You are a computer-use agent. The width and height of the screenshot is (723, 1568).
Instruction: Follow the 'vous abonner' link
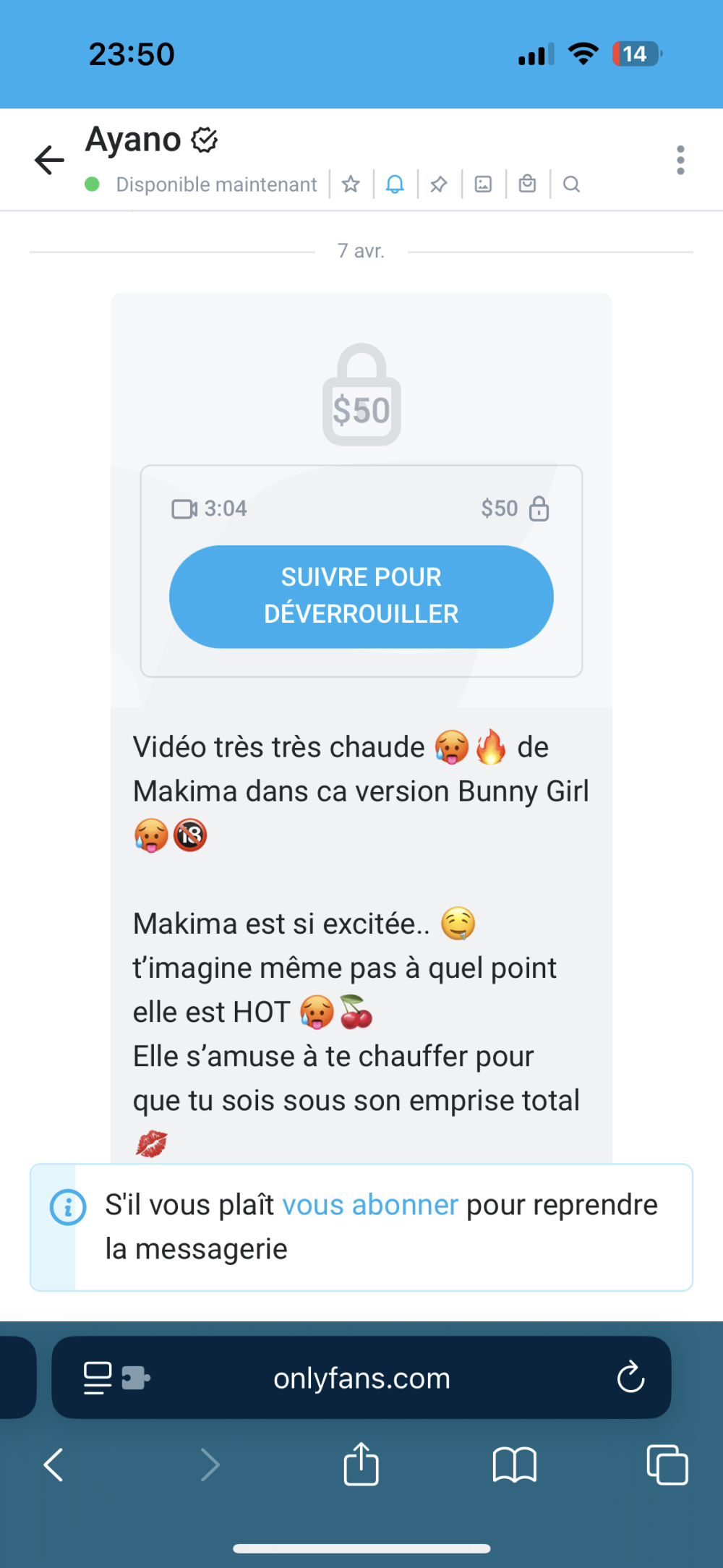coord(369,1205)
